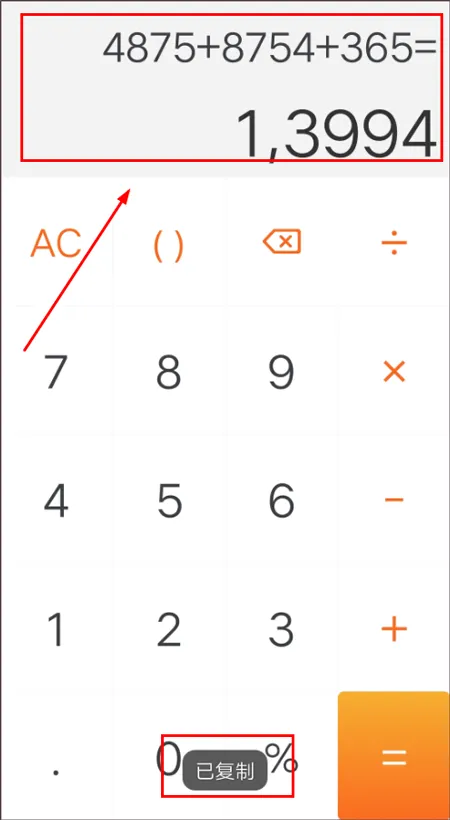Select the minus operator
This screenshot has width=450, height=820.
pos(394,500)
